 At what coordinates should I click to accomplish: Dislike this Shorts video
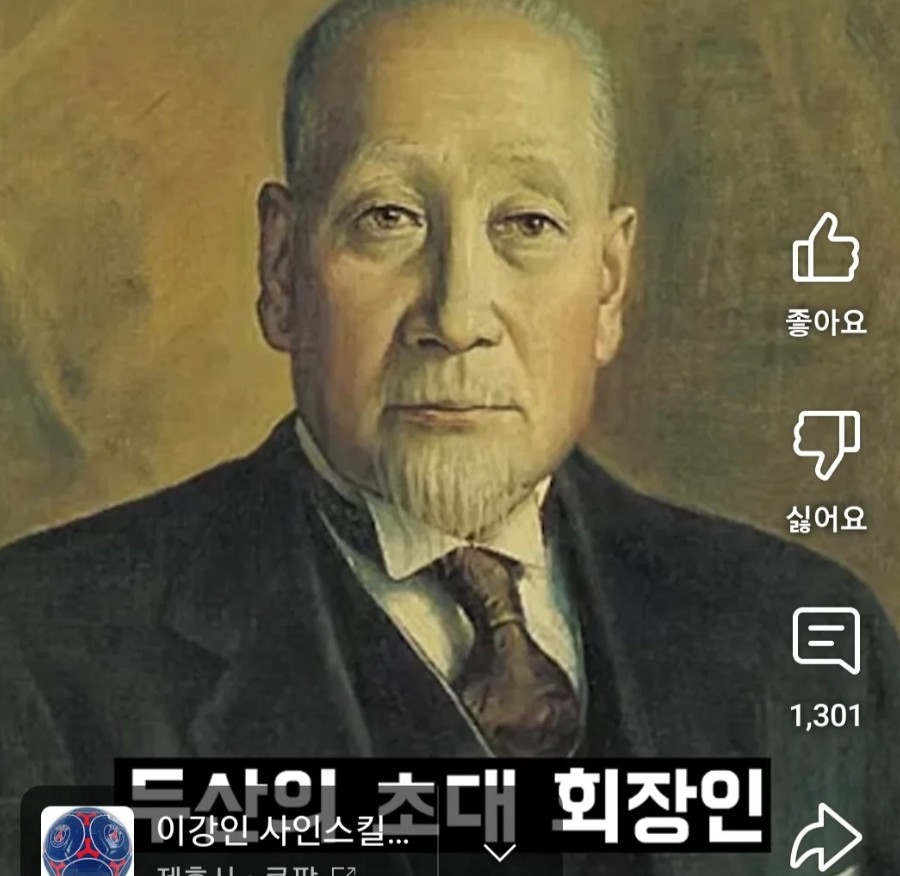tap(826, 445)
